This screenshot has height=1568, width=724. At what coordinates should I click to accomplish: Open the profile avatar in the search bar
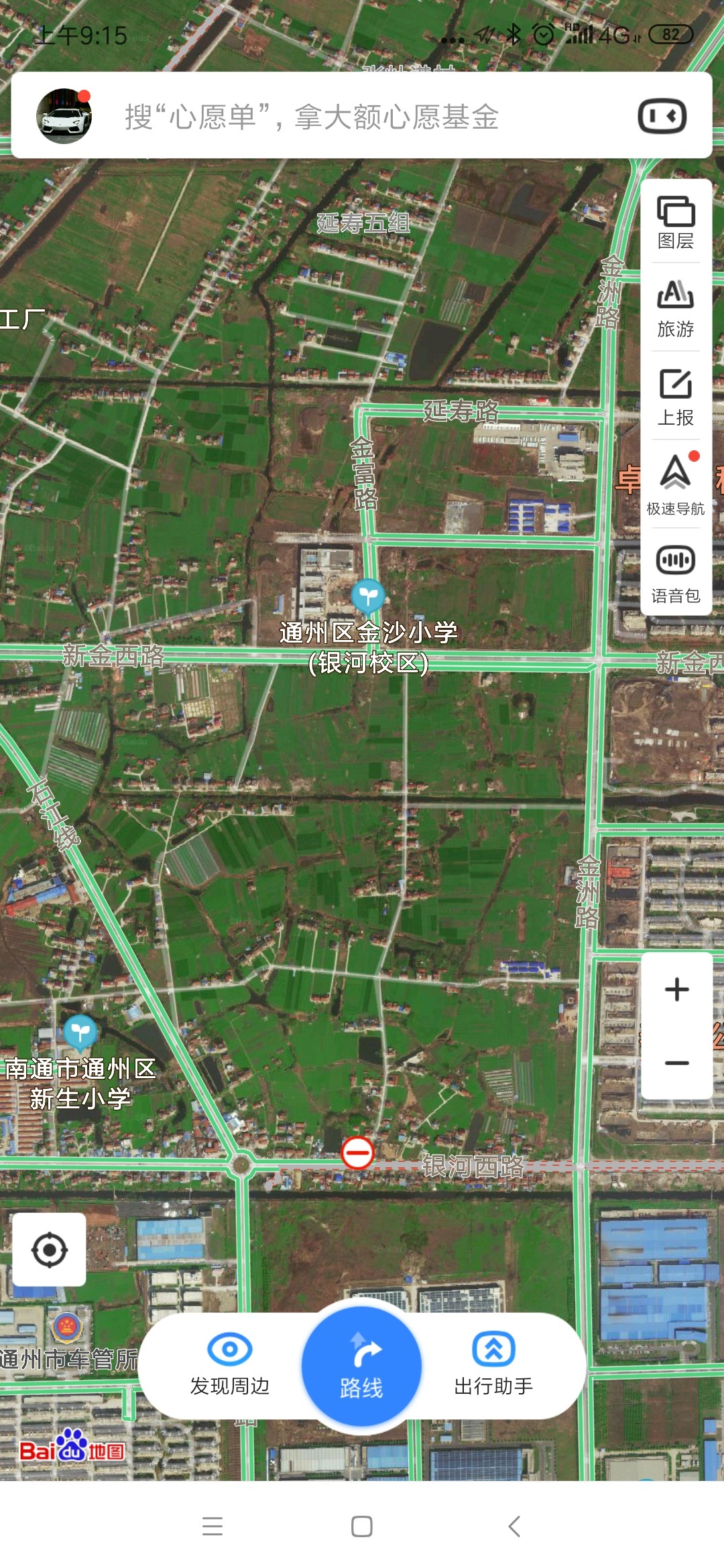point(64,116)
